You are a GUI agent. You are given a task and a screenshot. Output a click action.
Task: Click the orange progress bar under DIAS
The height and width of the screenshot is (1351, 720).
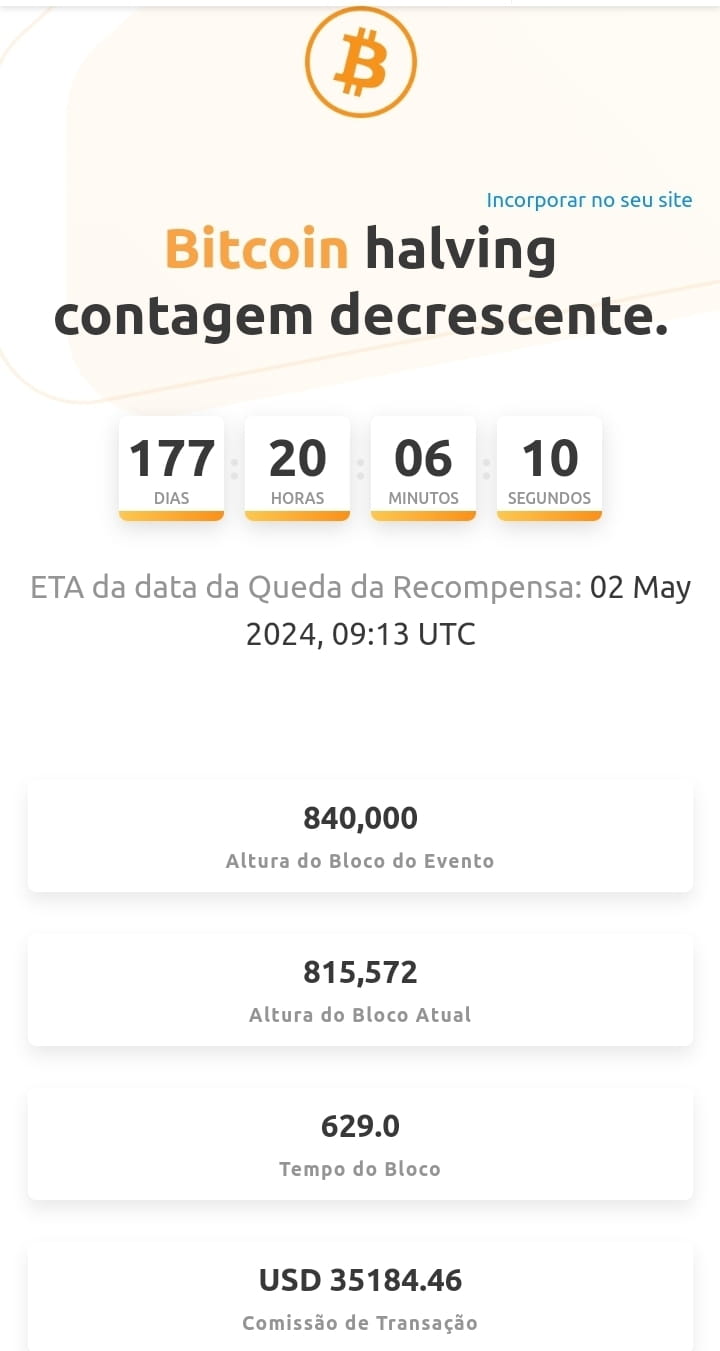(171, 516)
